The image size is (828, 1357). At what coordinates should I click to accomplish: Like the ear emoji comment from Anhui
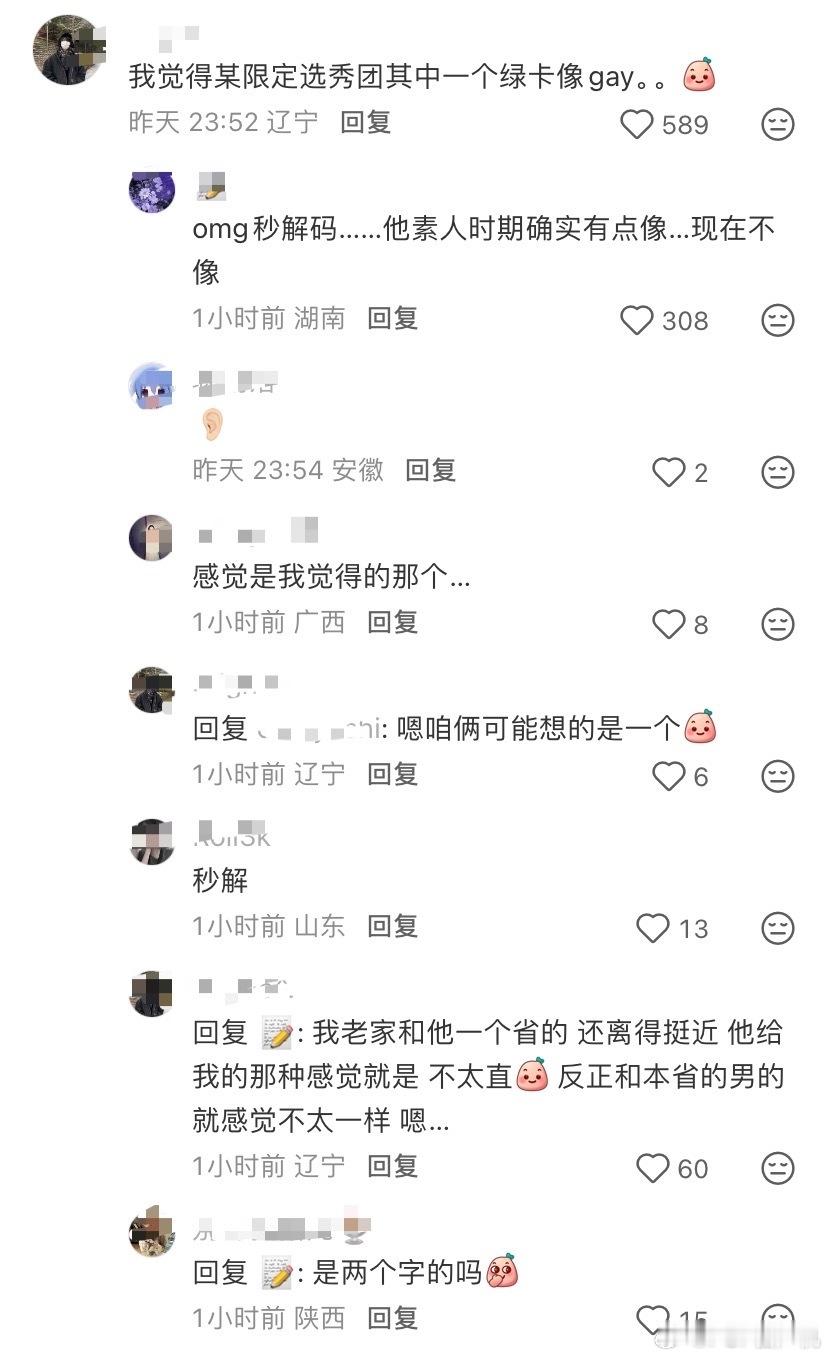pos(667,472)
